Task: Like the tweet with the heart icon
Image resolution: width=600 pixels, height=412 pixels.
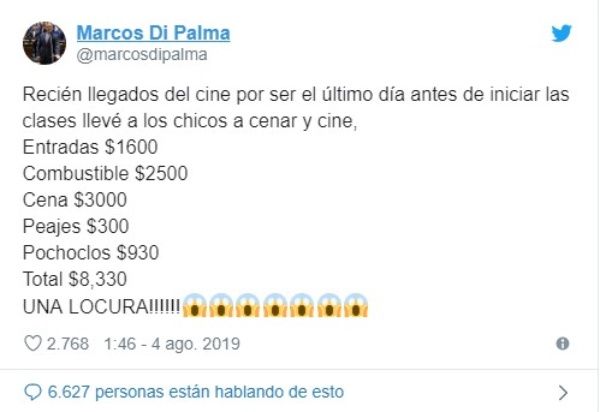Action: point(32,343)
